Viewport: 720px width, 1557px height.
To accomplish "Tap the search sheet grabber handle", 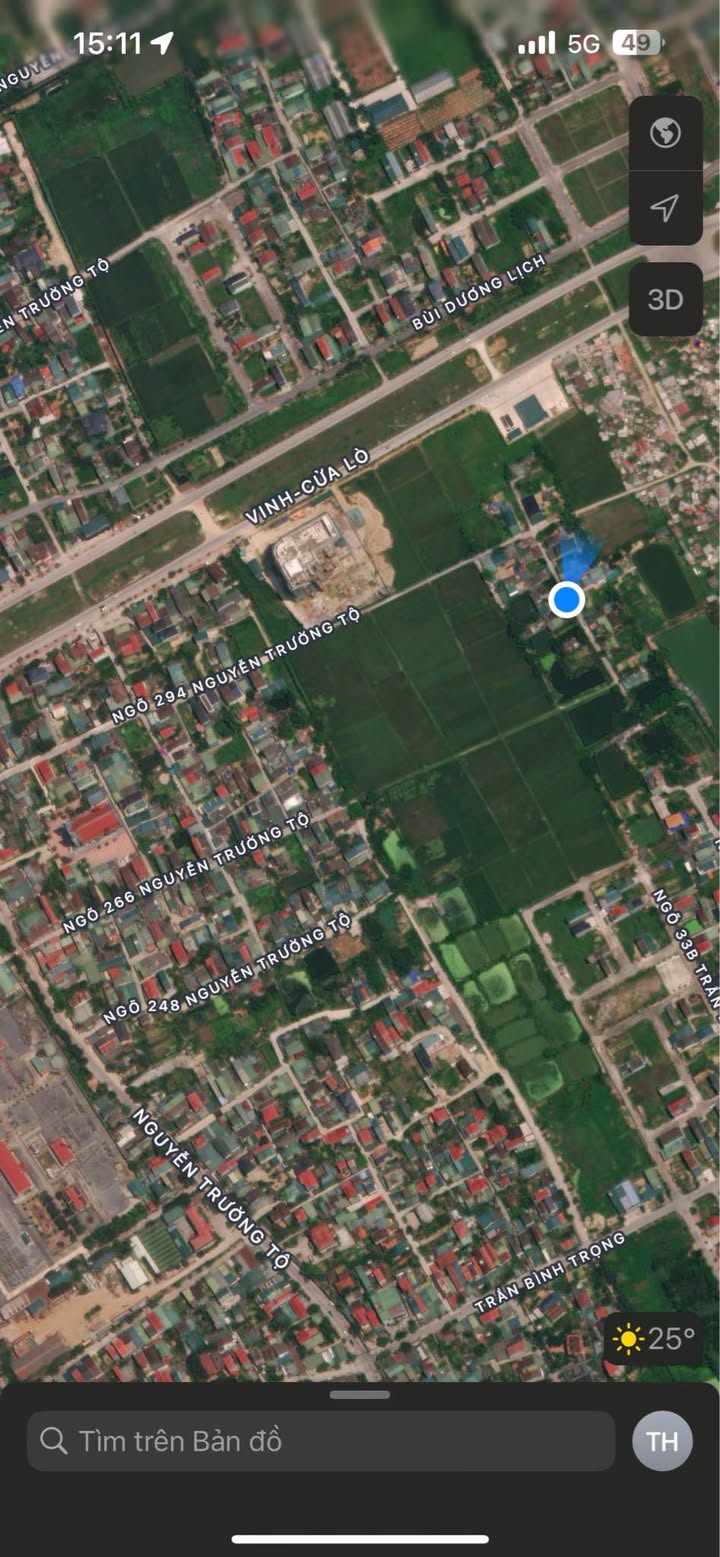I will pyautogui.click(x=360, y=1395).
